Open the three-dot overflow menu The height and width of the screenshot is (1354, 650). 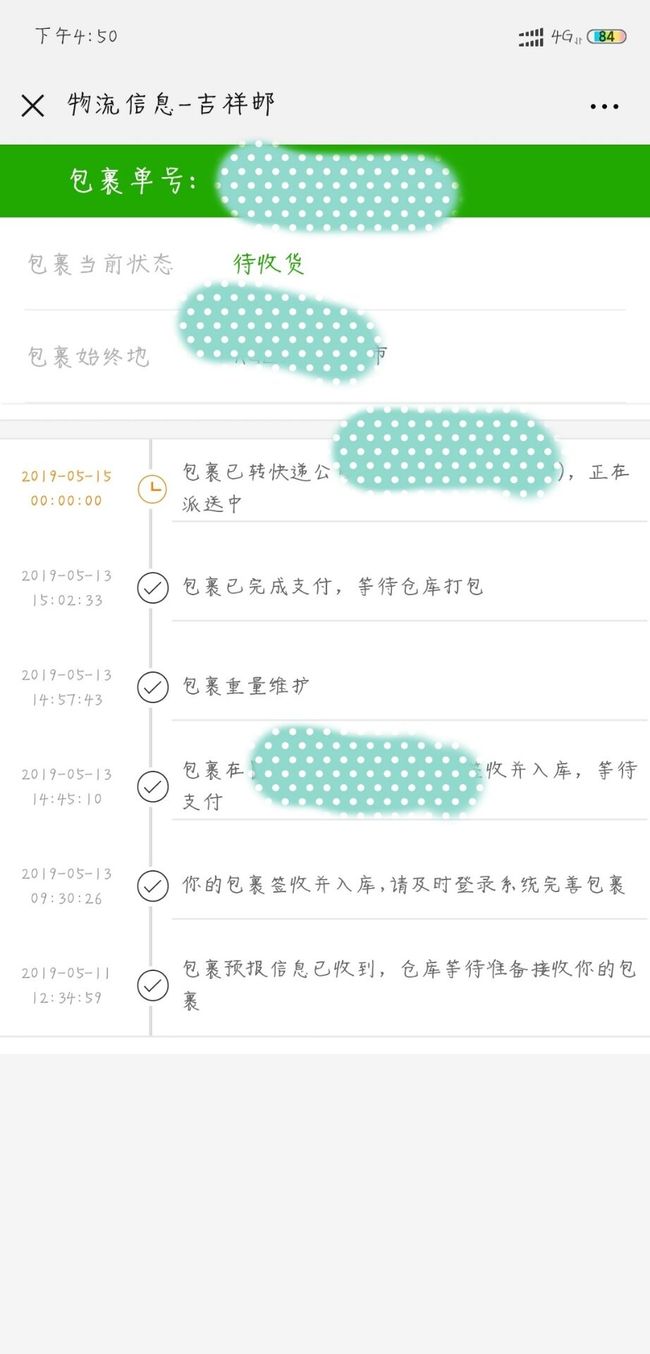(x=604, y=106)
